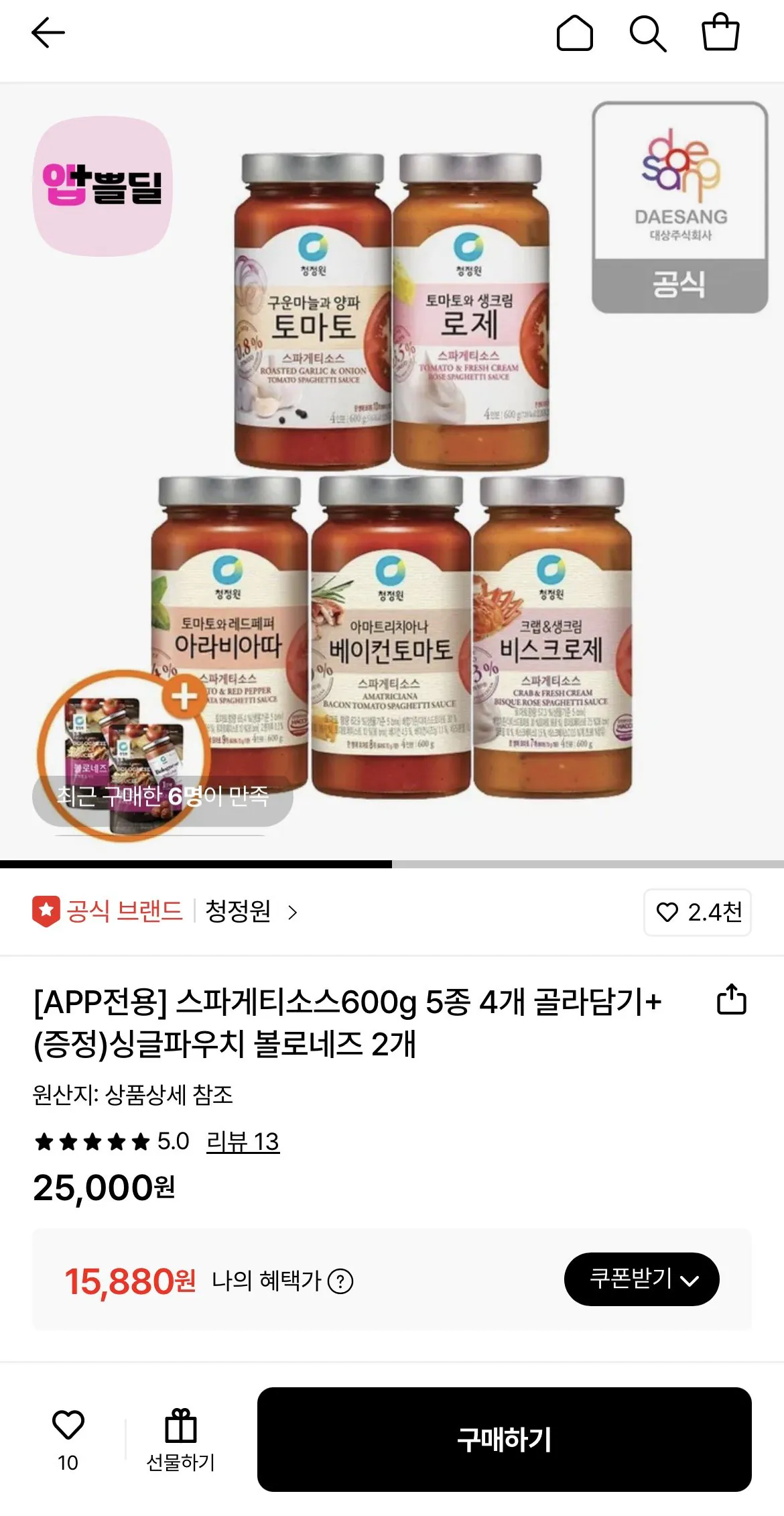Screen dimensions: 784x1516
Task: Click the back arrow at top left
Action: [x=47, y=34]
